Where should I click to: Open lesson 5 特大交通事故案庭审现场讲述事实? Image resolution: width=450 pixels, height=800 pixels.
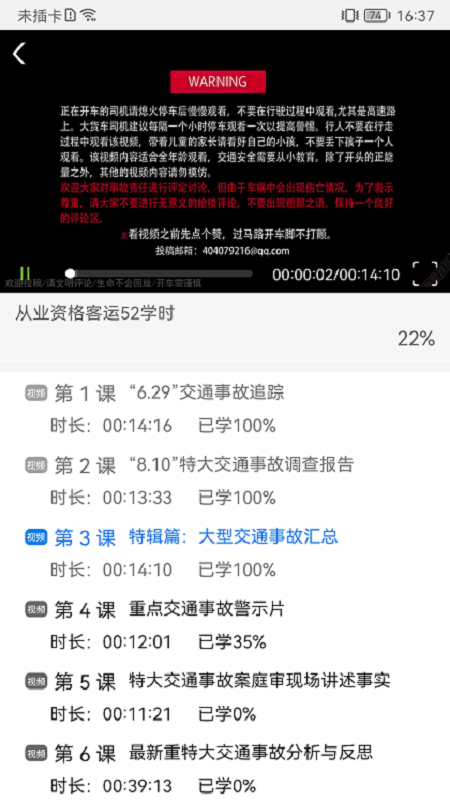225,696
